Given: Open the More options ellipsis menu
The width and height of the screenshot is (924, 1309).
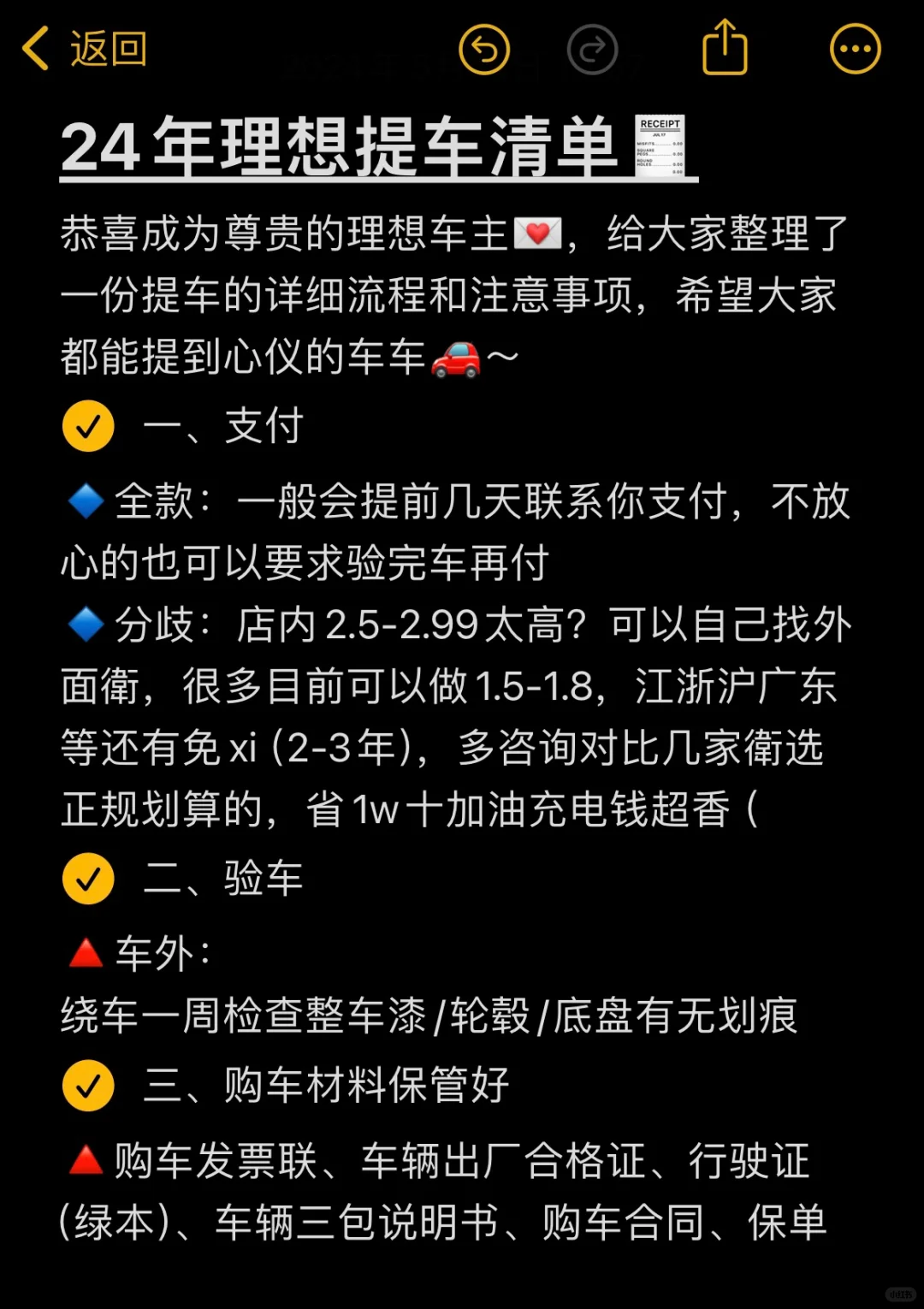Looking at the screenshot, I should [x=856, y=49].
